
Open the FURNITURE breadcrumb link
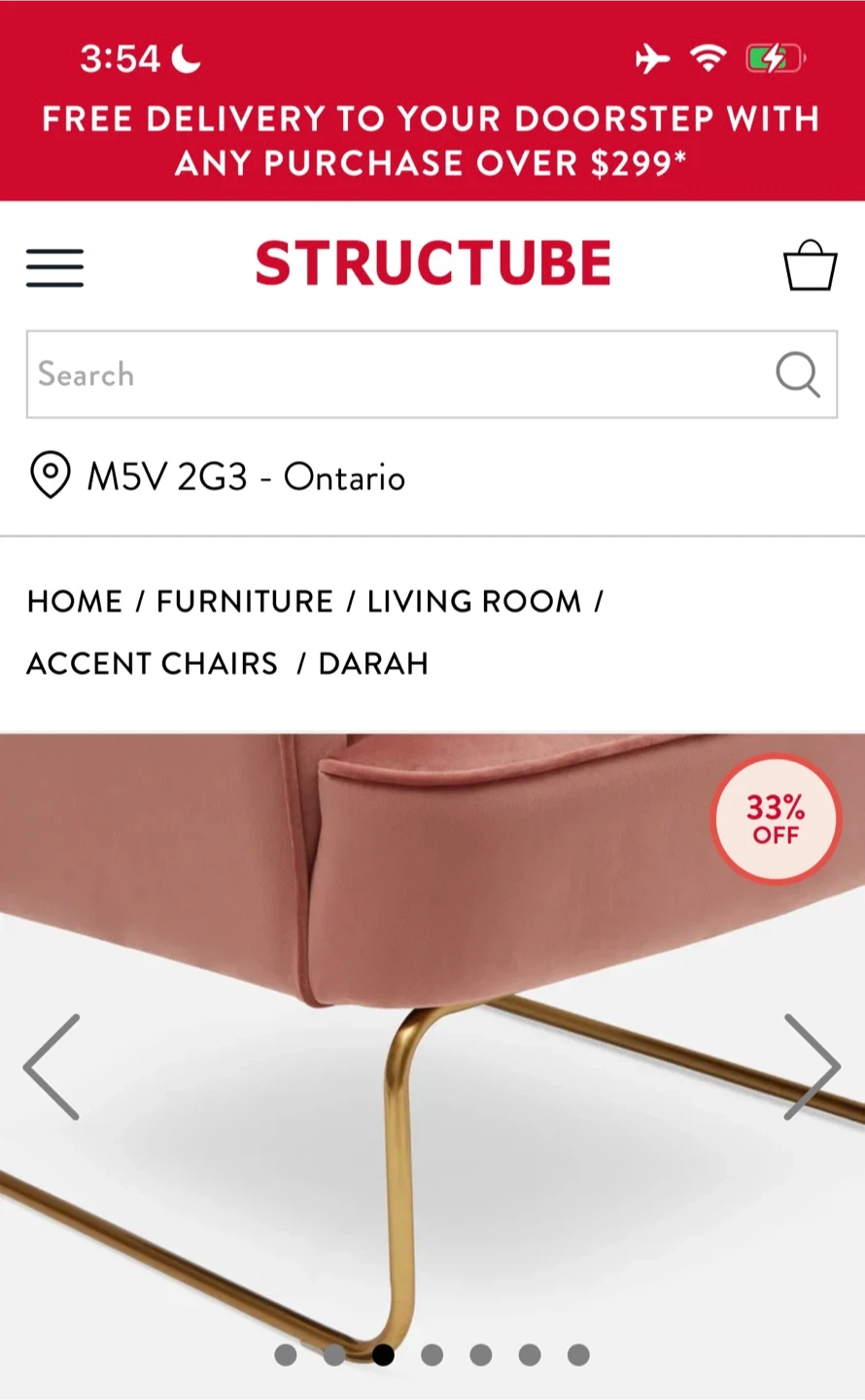[x=245, y=602]
